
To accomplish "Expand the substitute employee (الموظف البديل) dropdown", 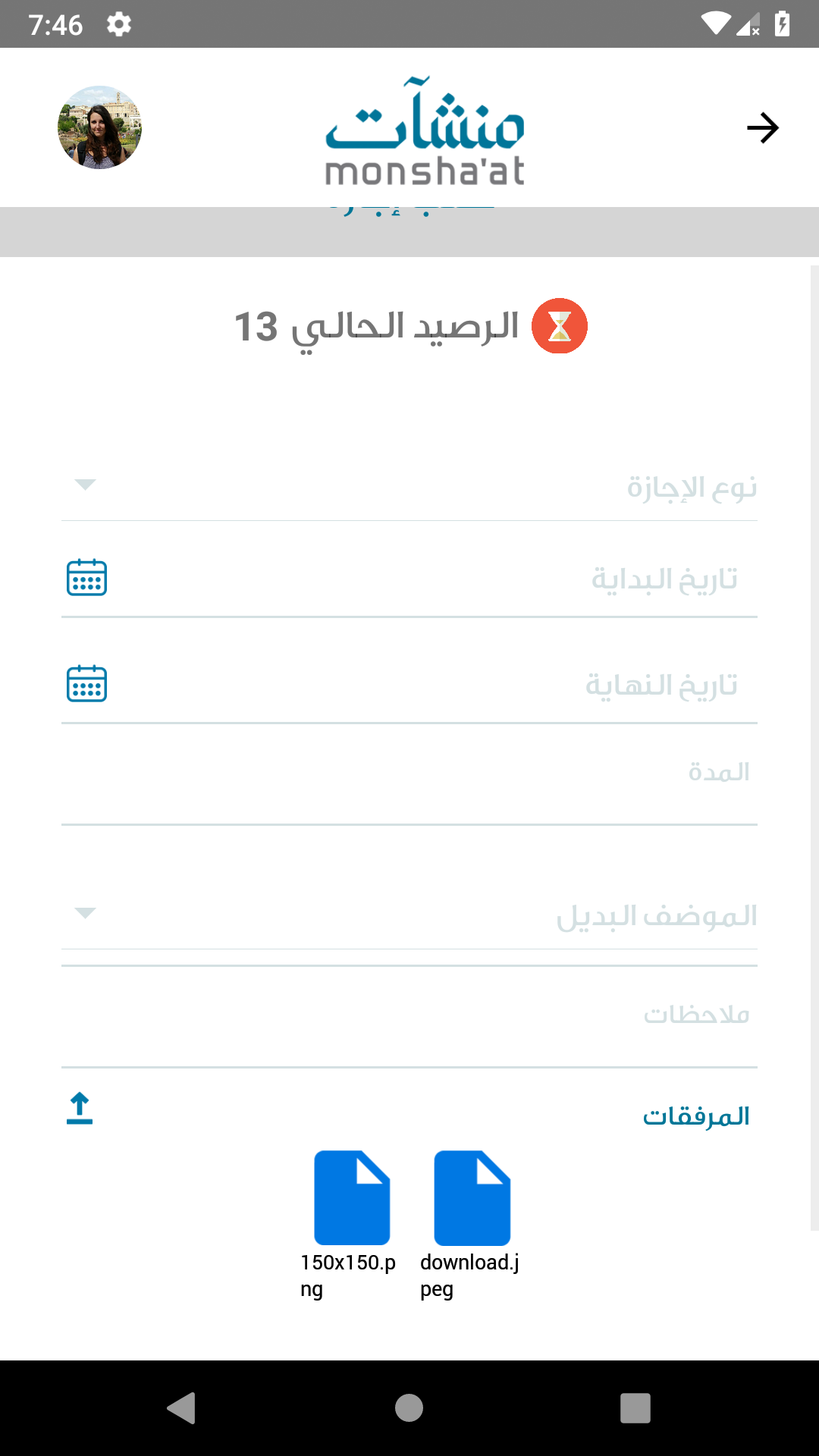I will tap(409, 915).
